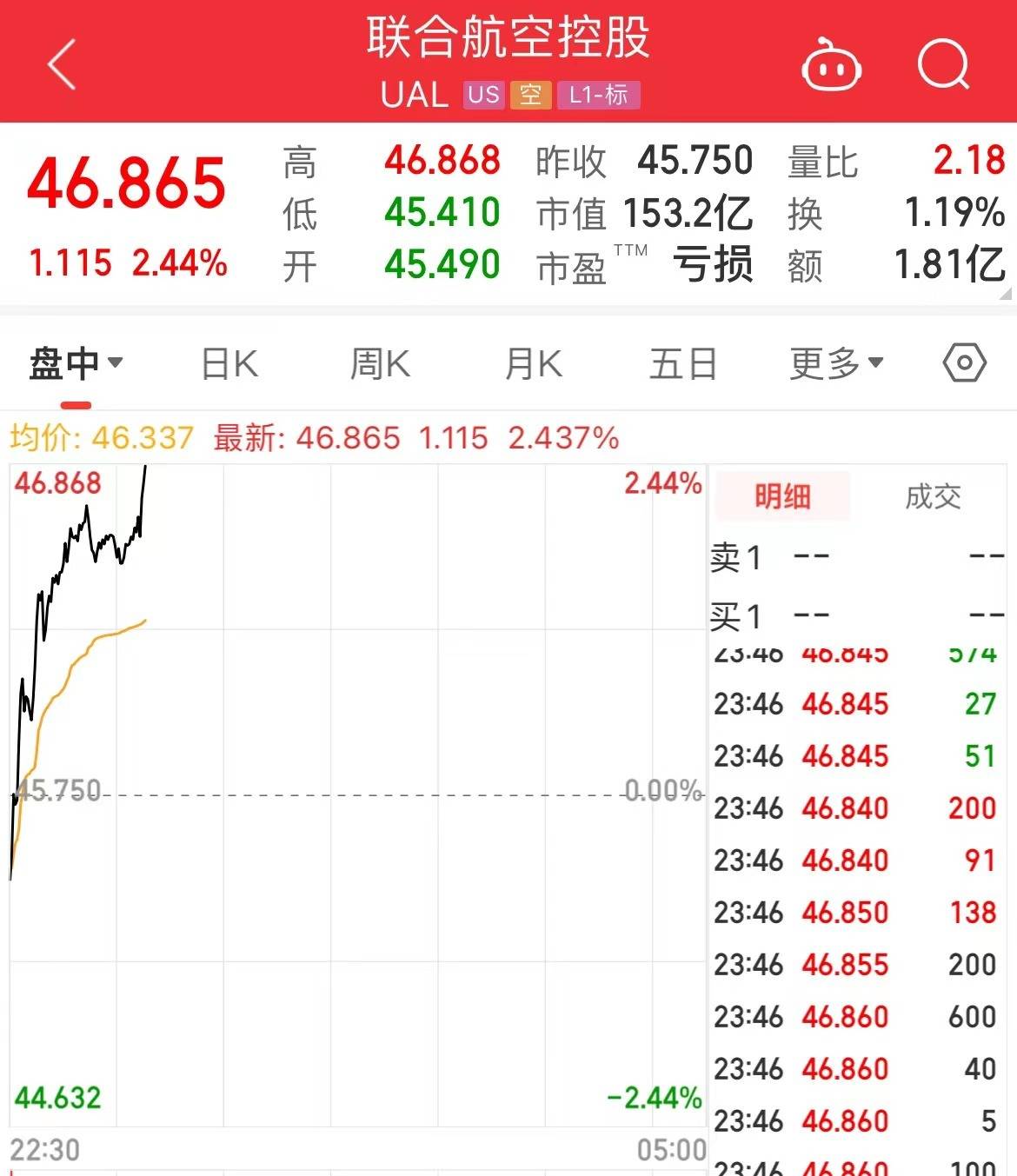Open the robot assistant icon
Viewport: 1017px width, 1176px height.
tap(830, 65)
